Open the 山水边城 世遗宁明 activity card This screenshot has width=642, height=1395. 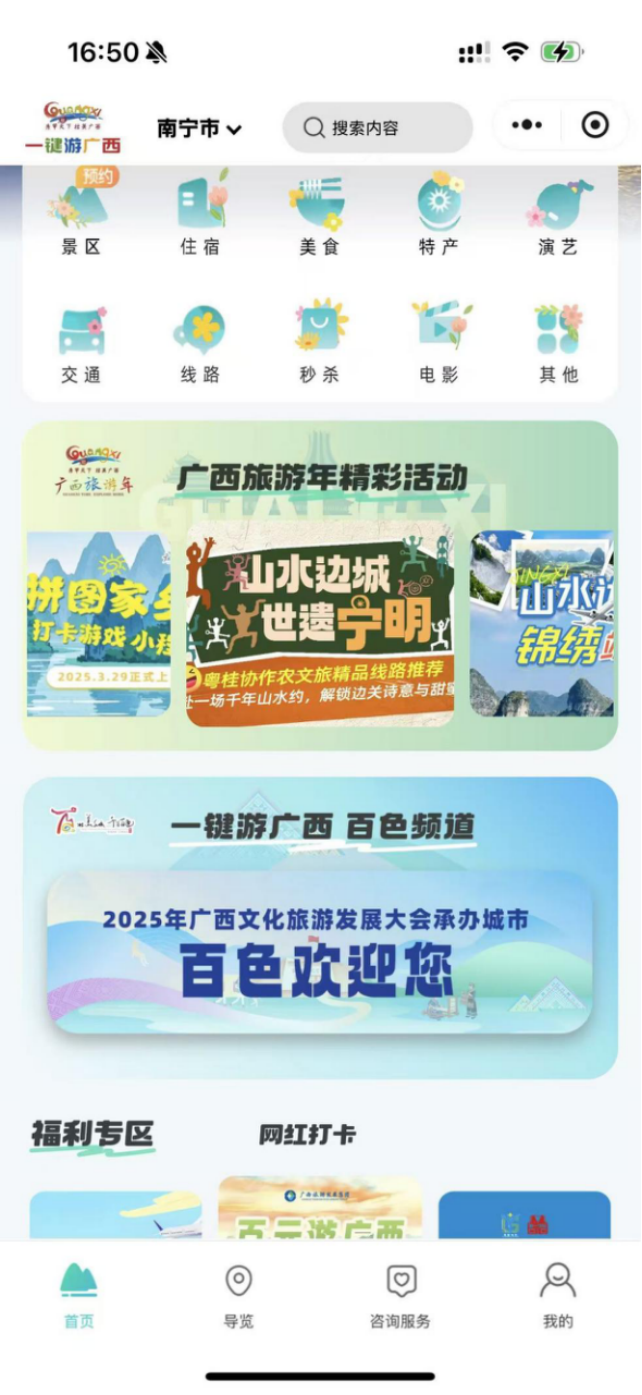(320, 625)
